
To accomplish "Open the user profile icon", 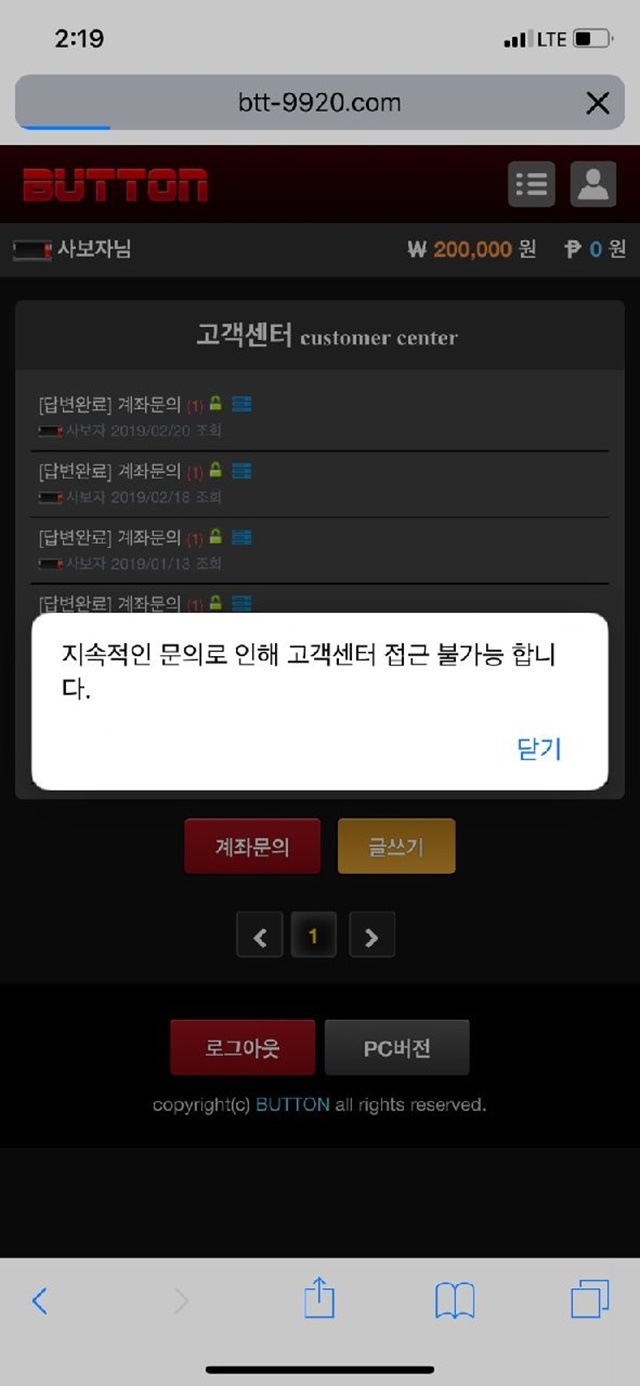I will (x=593, y=184).
